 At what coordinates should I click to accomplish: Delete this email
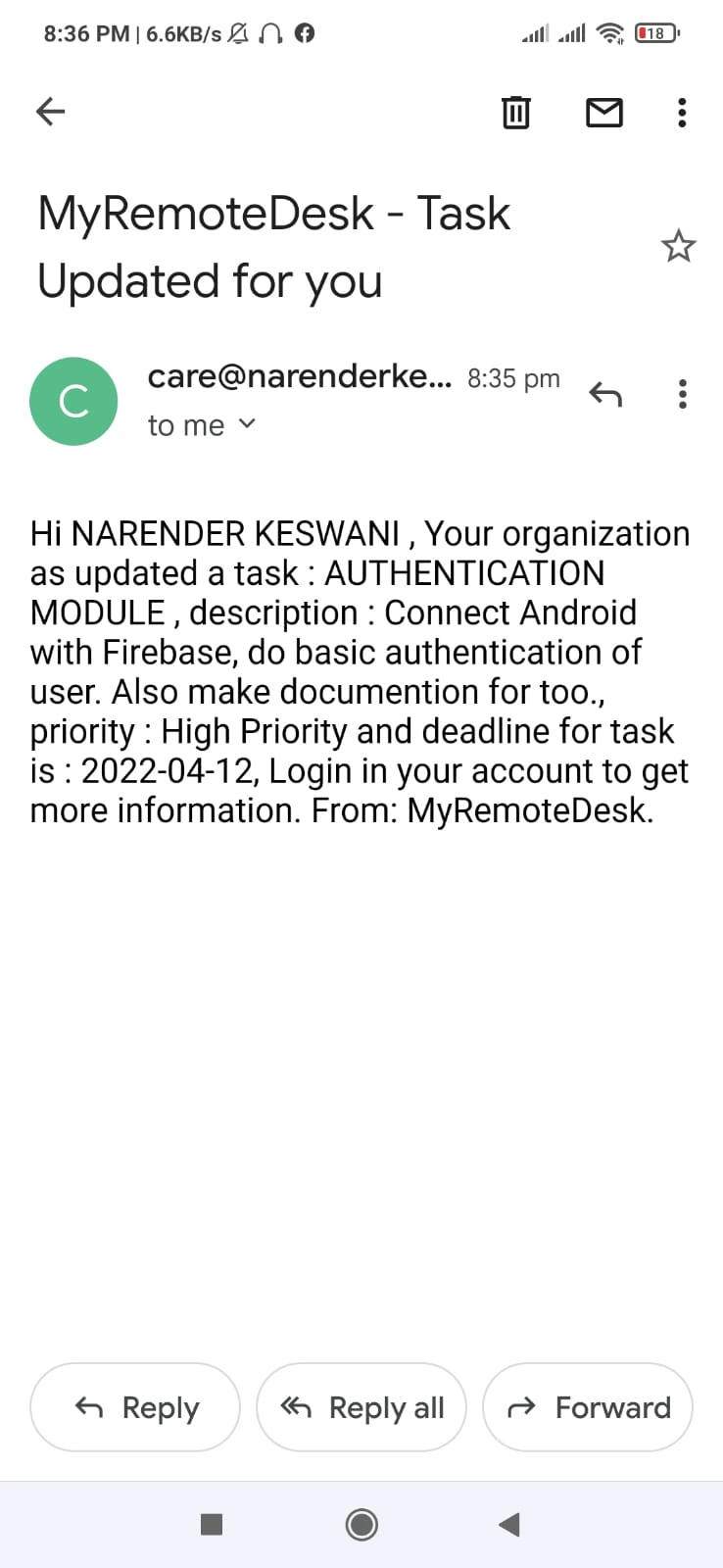click(x=515, y=113)
